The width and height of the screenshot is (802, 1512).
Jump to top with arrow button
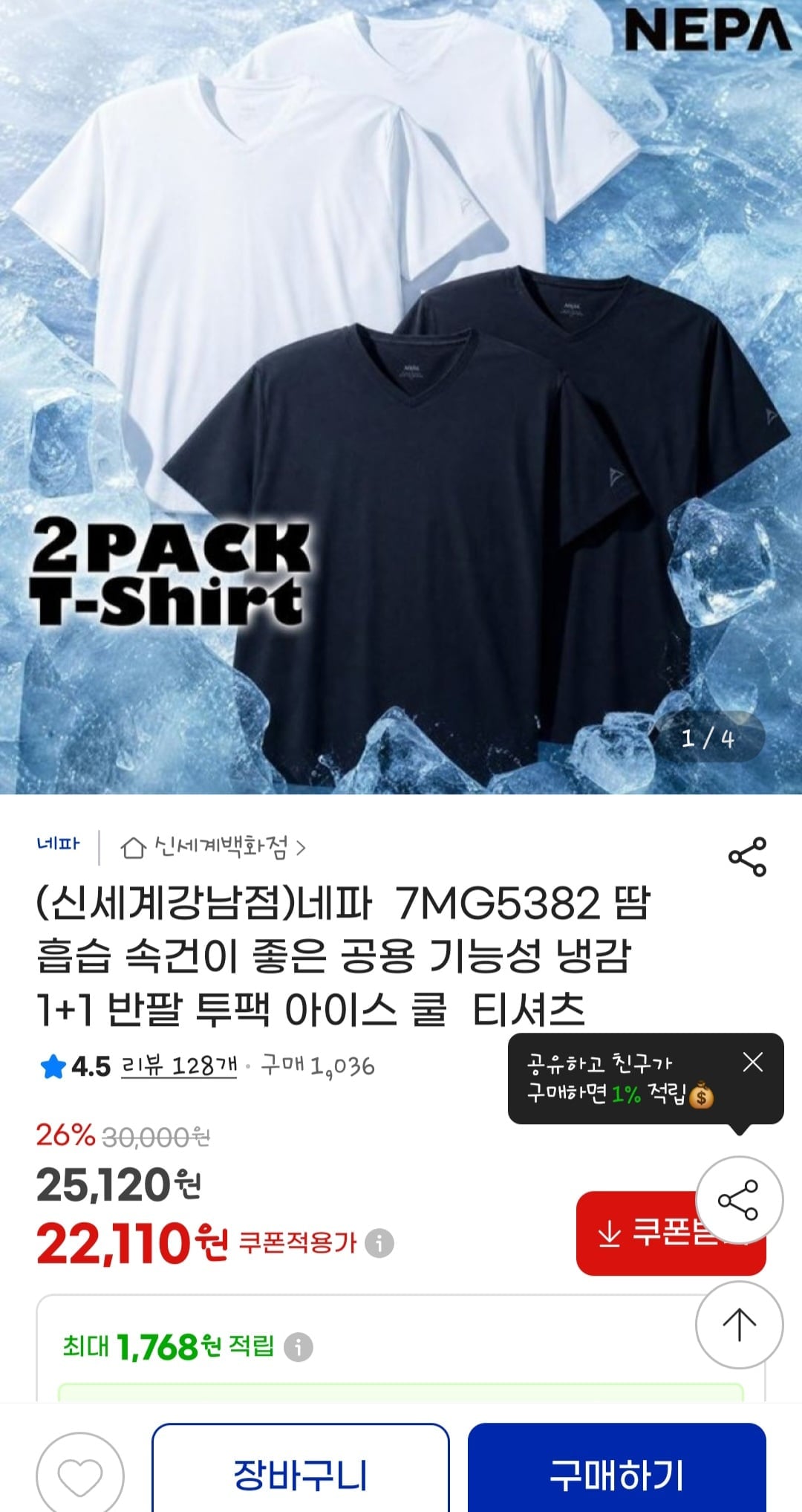(x=739, y=1325)
